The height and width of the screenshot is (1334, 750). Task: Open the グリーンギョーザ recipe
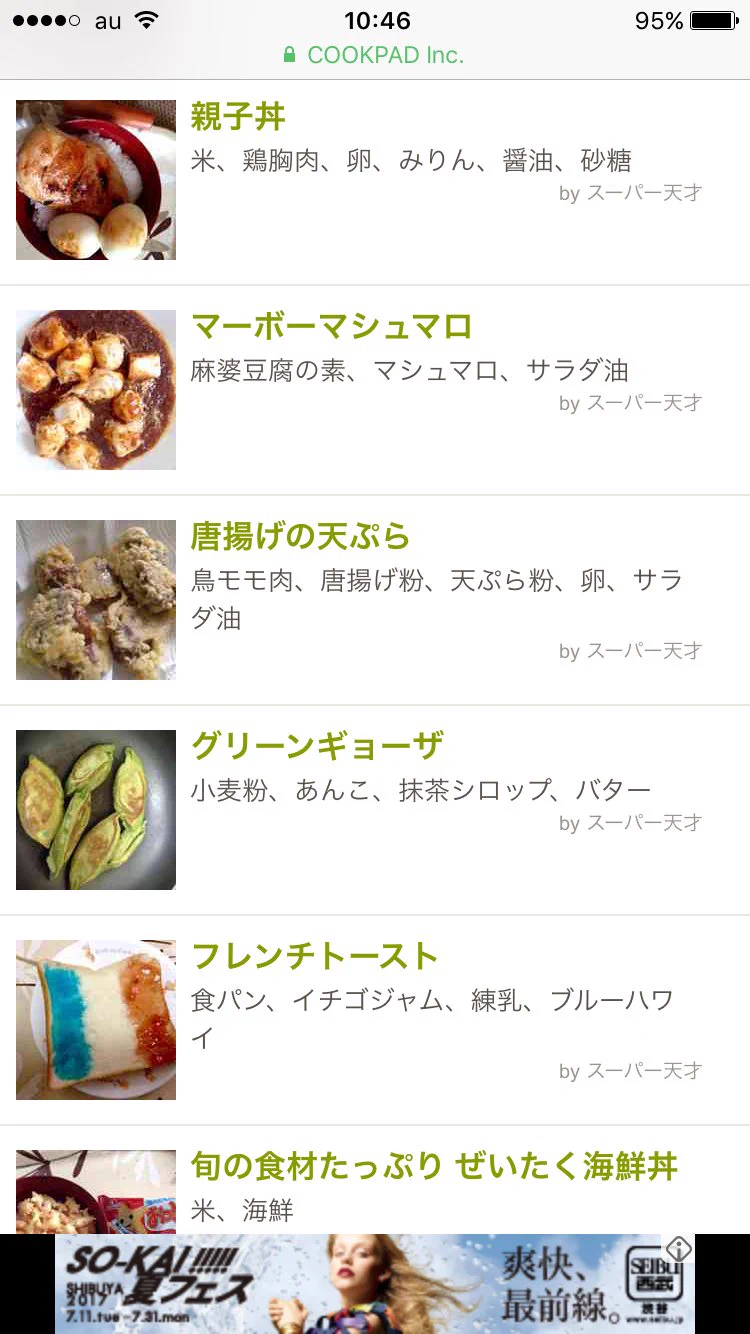[x=316, y=746]
